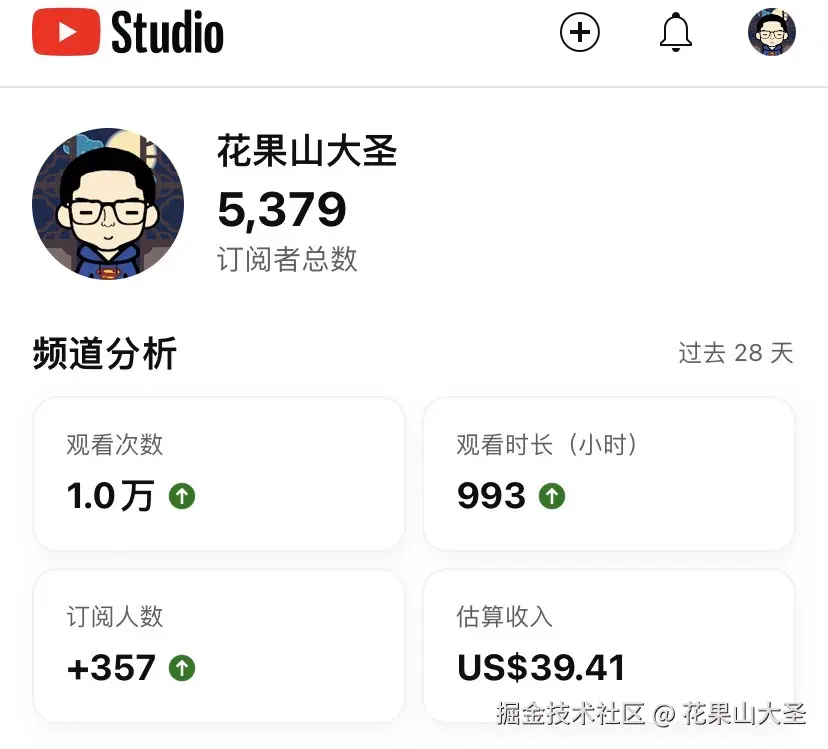View the 订阅人数 subscribers card

tap(218, 645)
